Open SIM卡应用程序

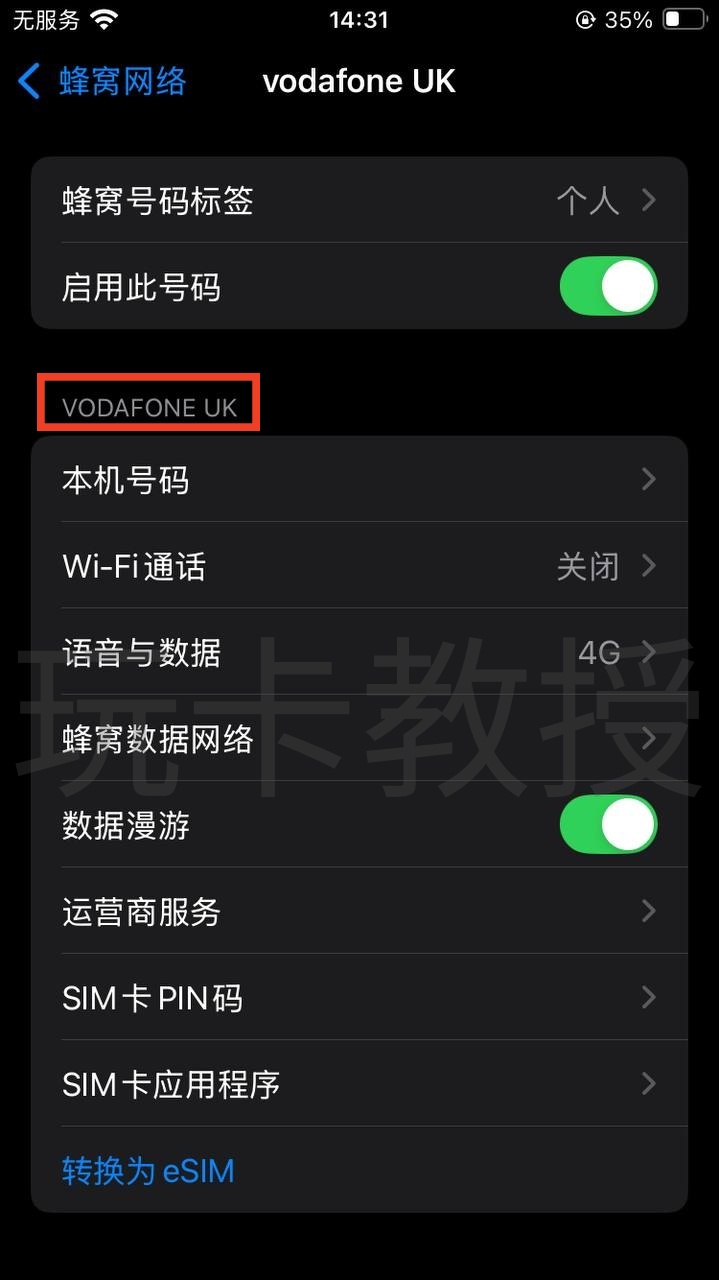pyautogui.click(x=359, y=1084)
